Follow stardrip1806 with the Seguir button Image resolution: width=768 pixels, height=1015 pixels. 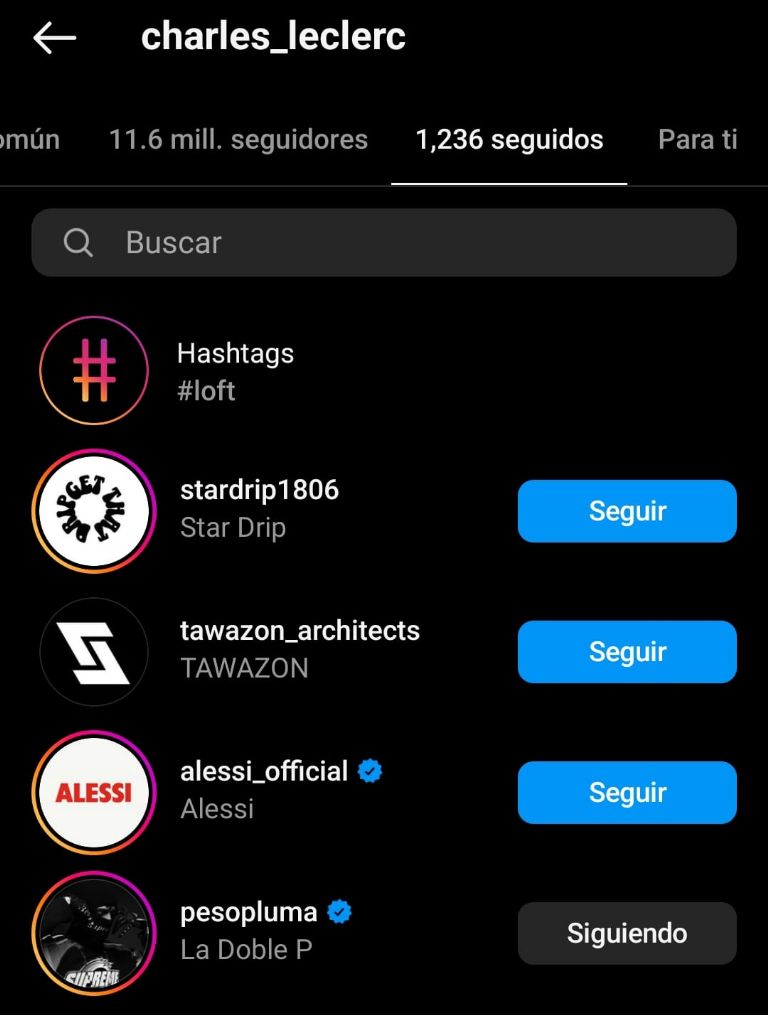click(x=627, y=511)
